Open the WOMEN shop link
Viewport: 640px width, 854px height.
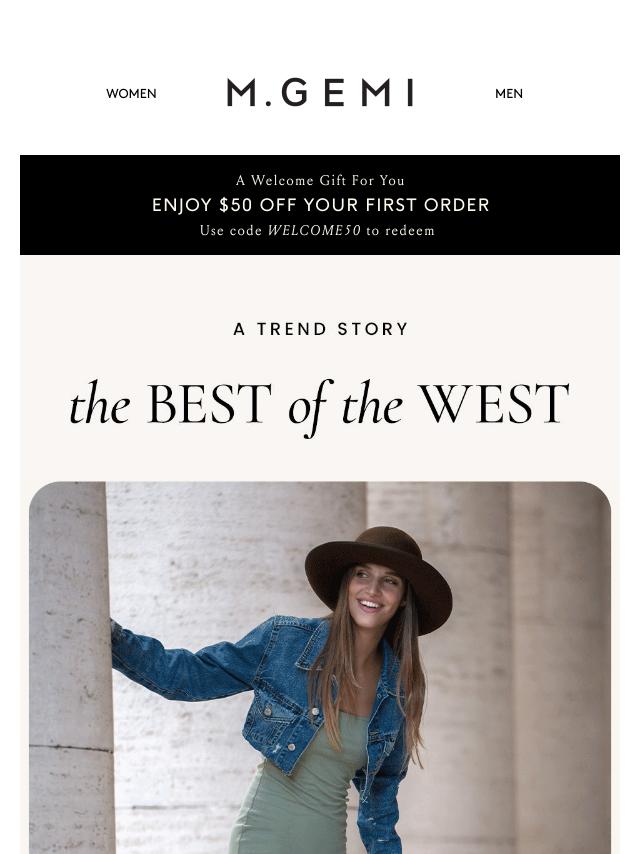pos(131,94)
